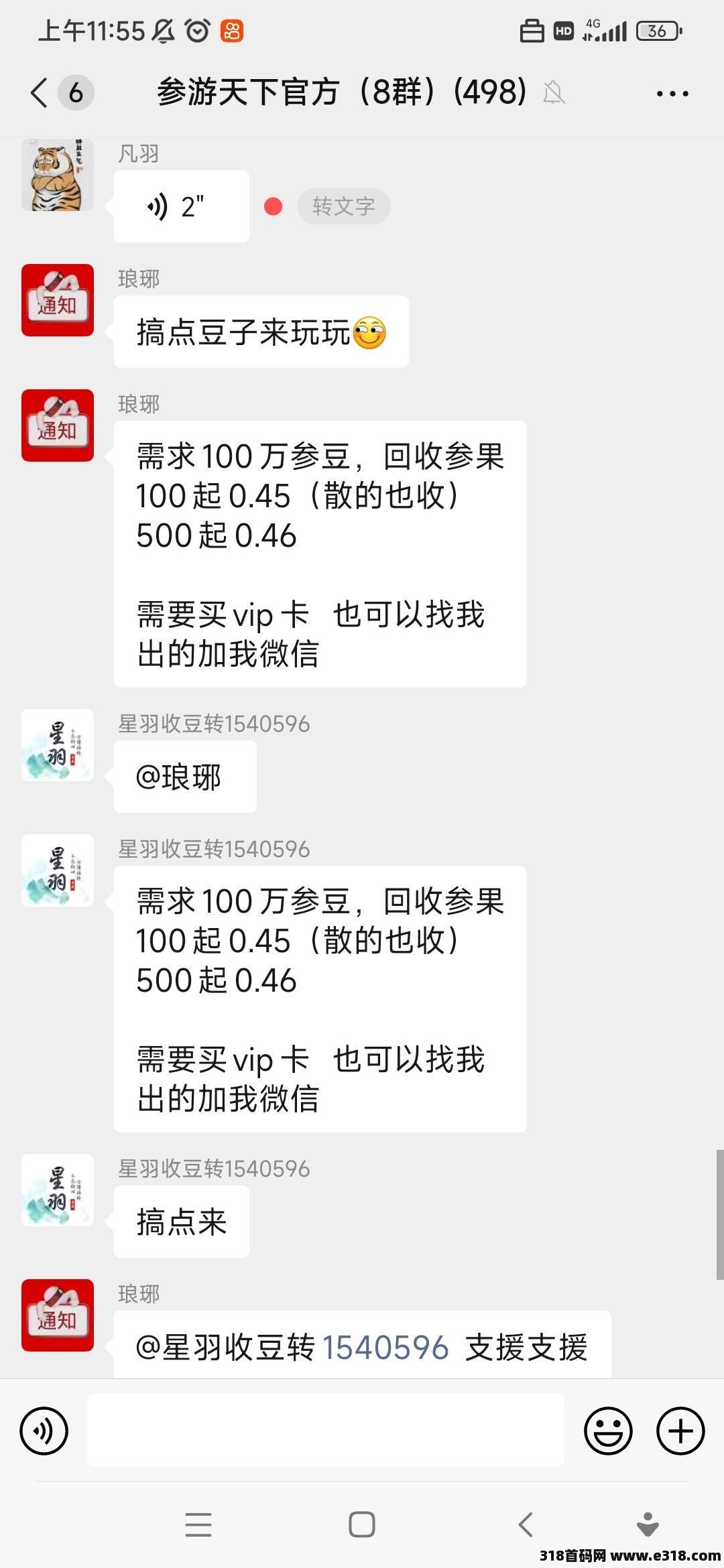724x1568 pixels.
Task: Tap the blue 1540596 number link
Action: [385, 1348]
